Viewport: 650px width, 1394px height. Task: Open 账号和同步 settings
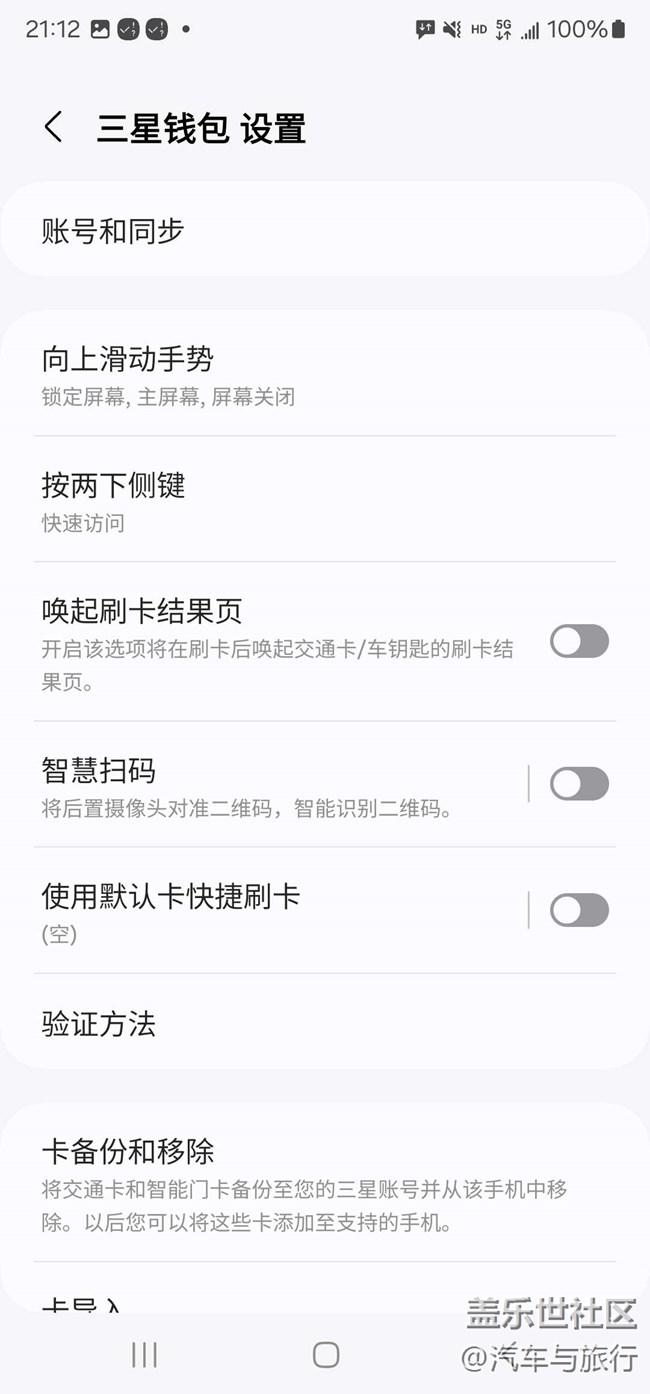point(324,231)
